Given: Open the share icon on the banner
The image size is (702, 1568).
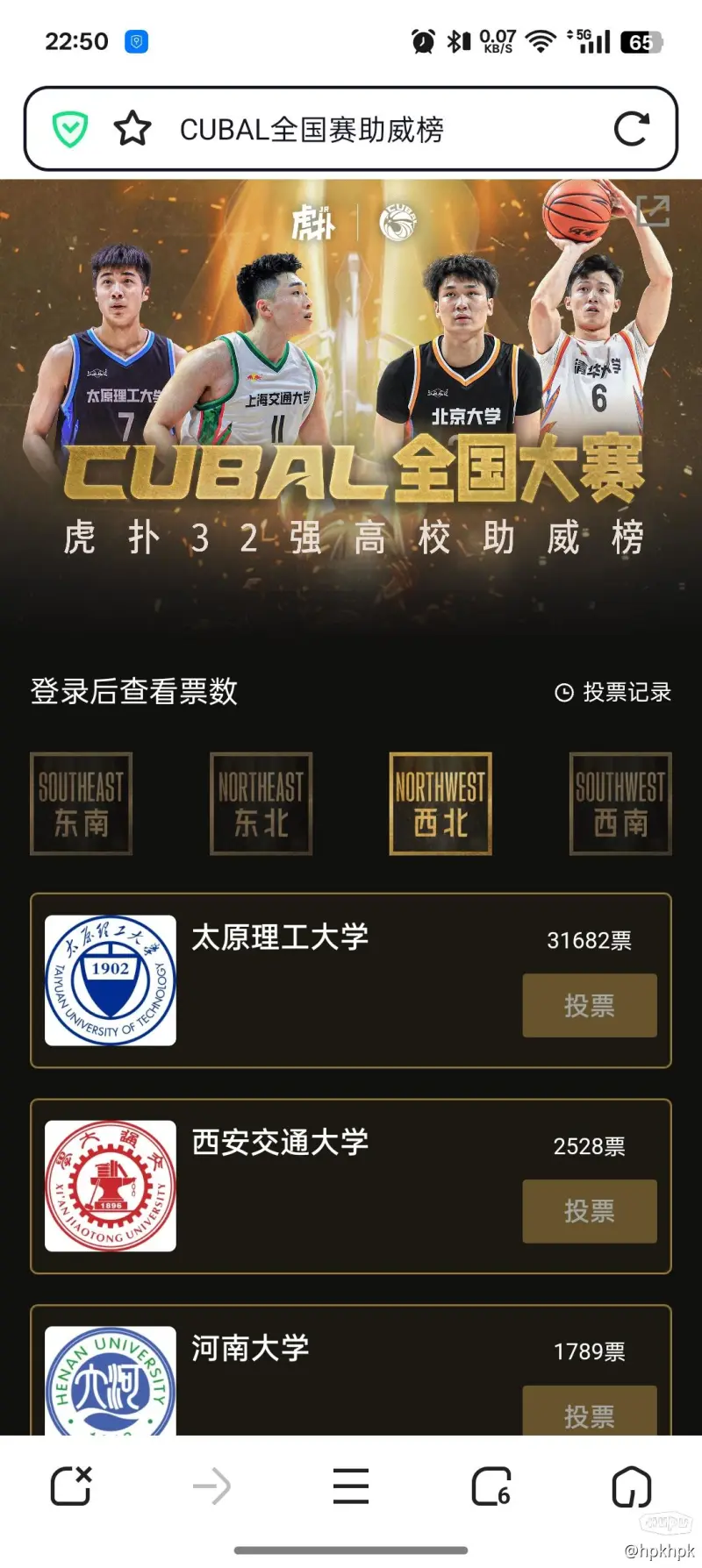Looking at the screenshot, I should [652, 210].
